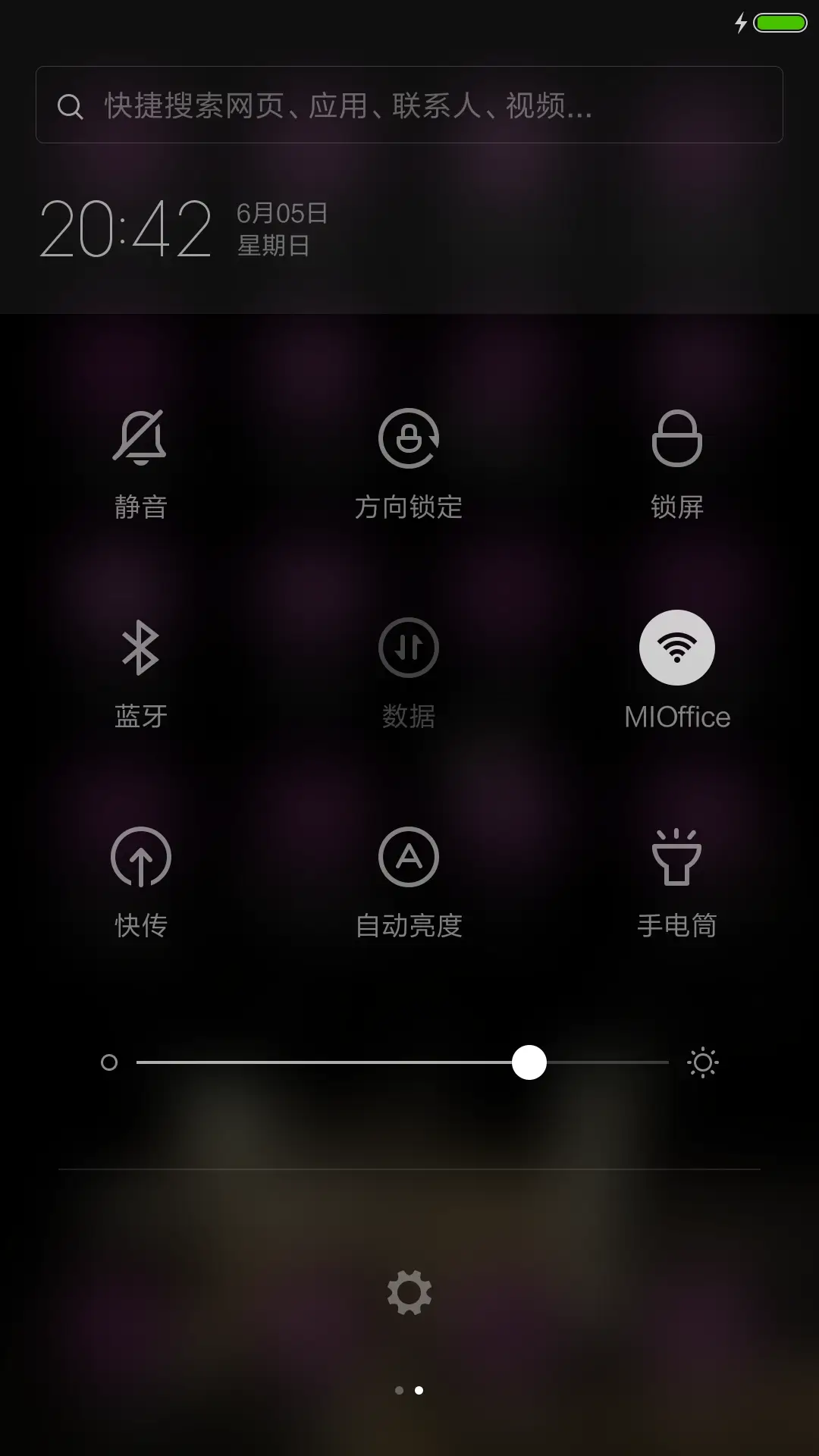Viewport: 819px width, 1456px height.
Task: Disable the active MIOffice Wi-Fi connection
Action: [677, 648]
